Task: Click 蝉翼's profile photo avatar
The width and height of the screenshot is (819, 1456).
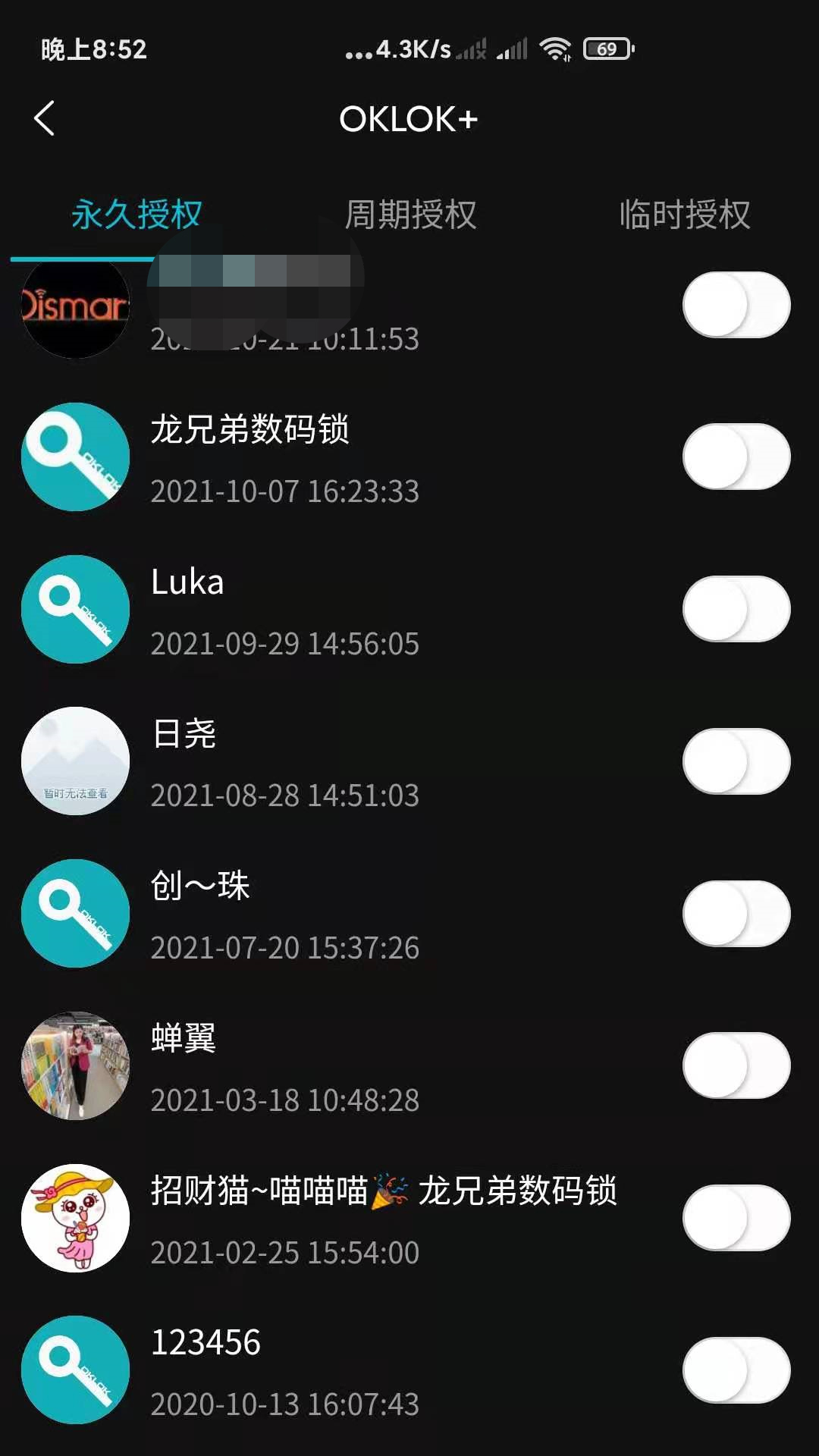Action: tap(74, 1065)
